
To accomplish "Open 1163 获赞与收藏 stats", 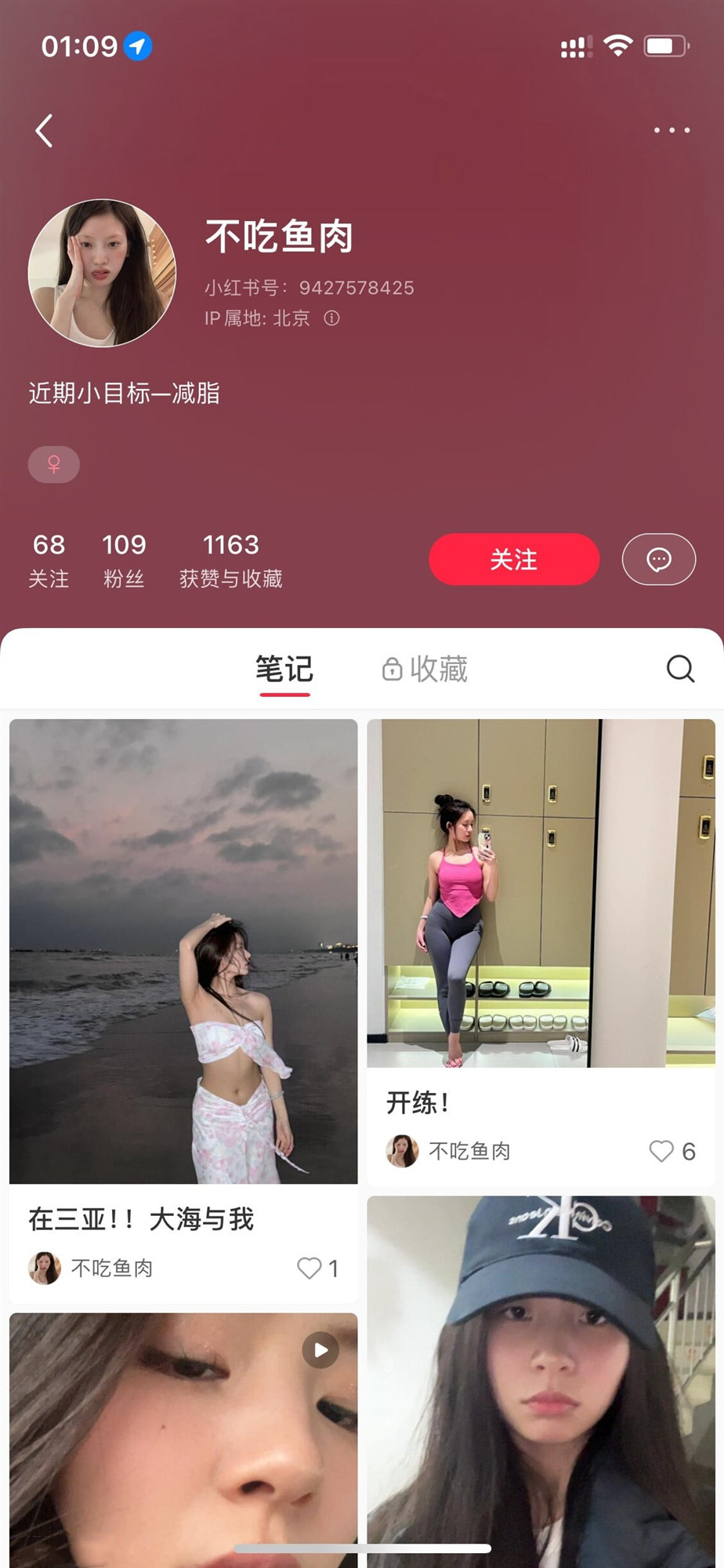I will [x=230, y=560].
